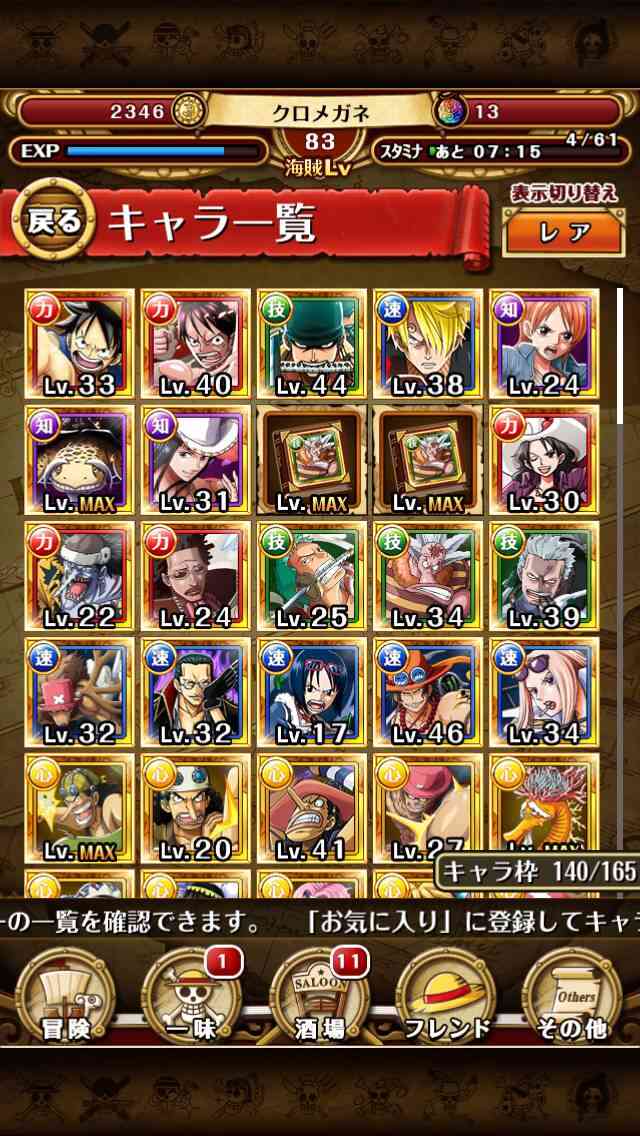Open the フレンド friends tab

(x=446, y=996)
